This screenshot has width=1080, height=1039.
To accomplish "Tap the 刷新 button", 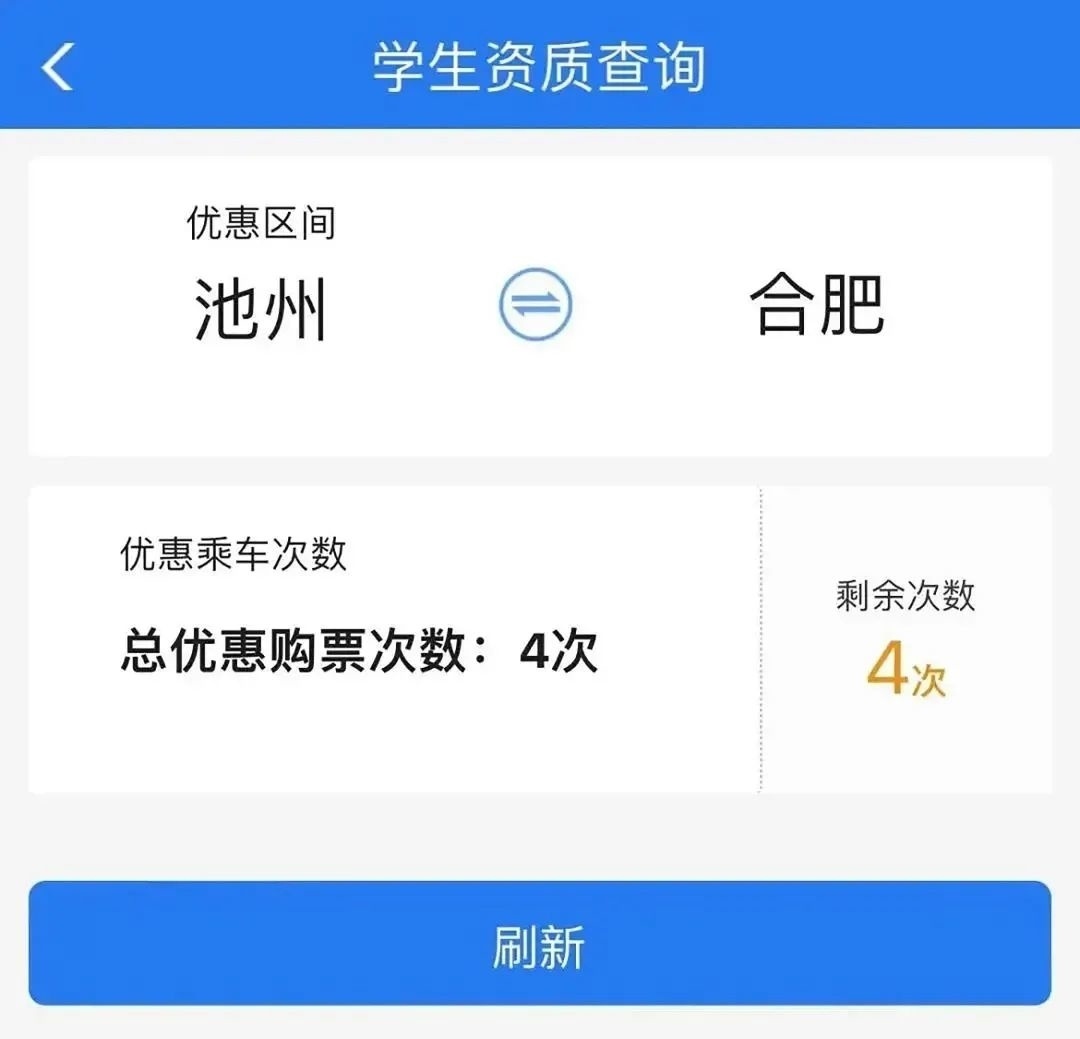I will tap(539, 943).
